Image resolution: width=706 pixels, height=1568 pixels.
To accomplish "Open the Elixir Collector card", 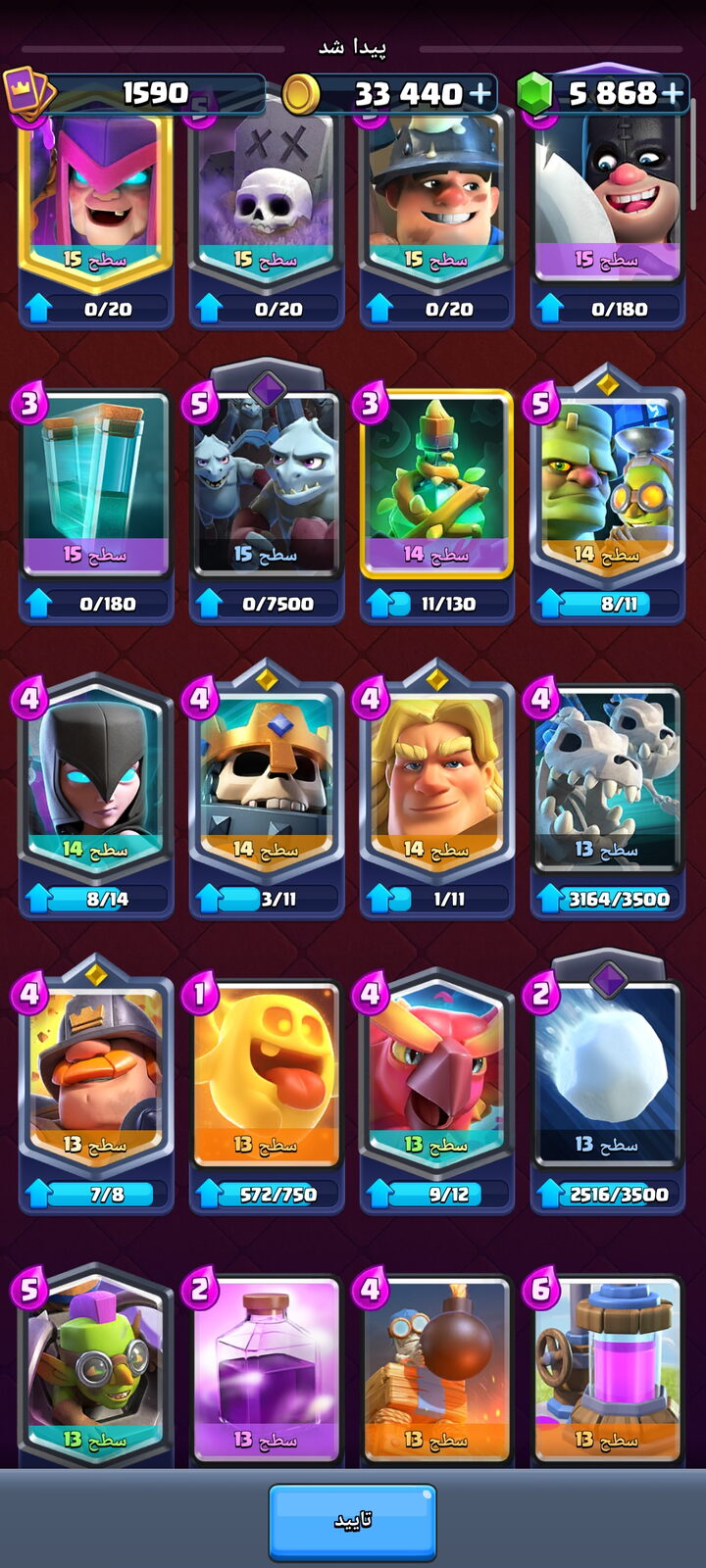I will click(608, 1370).
